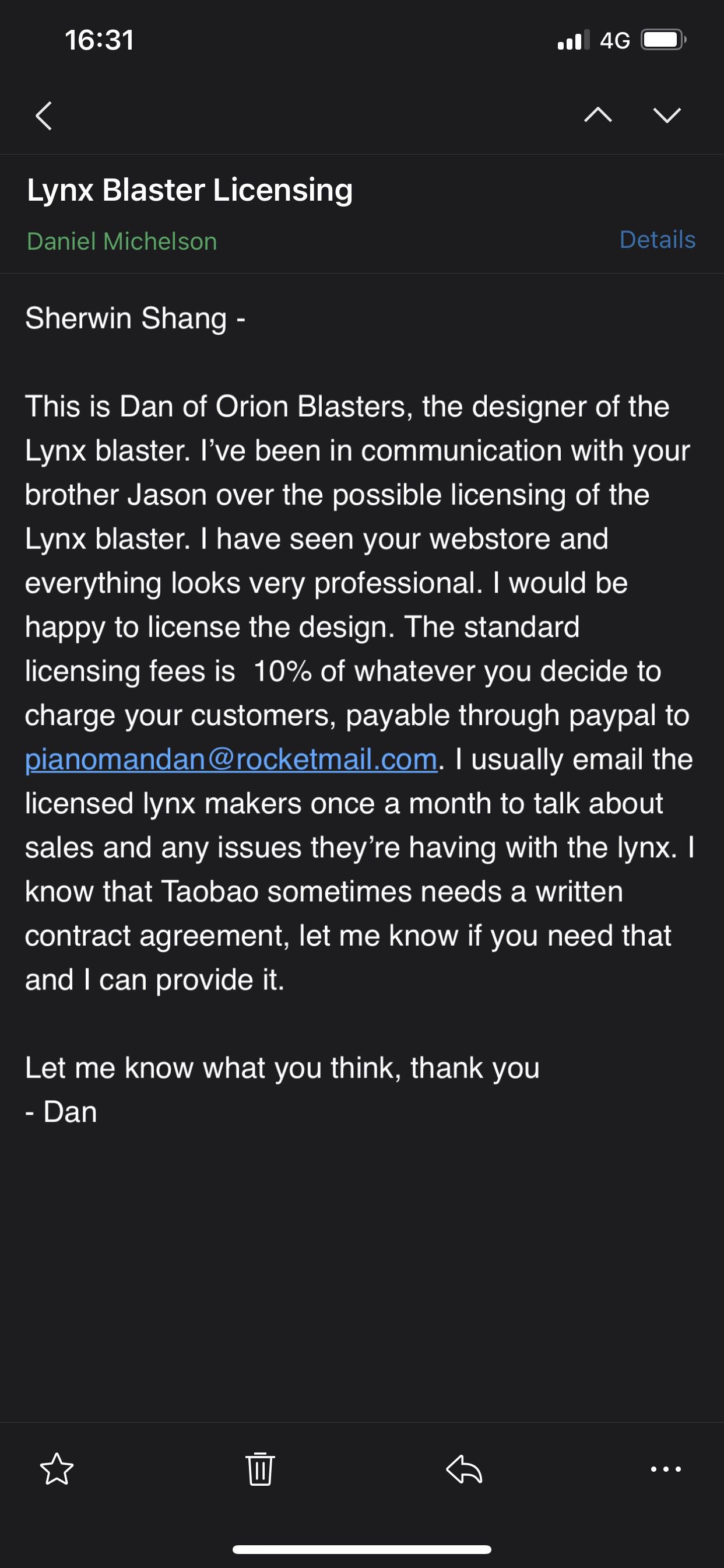724x1568 pixels.
Task: Go back to the inbox
Action: (x=44, y=116)
